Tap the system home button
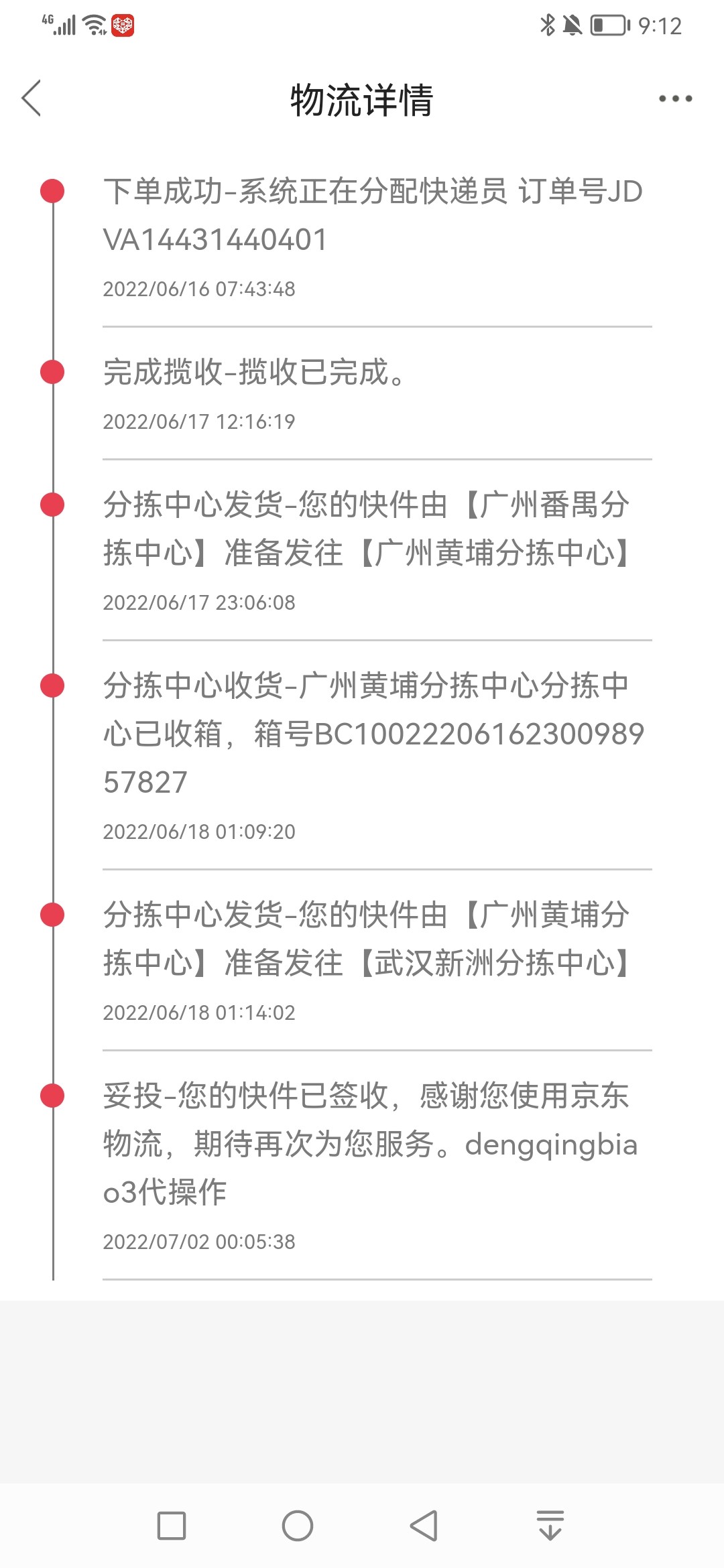Screen dimensions: 724x1568 point(298,1526)
